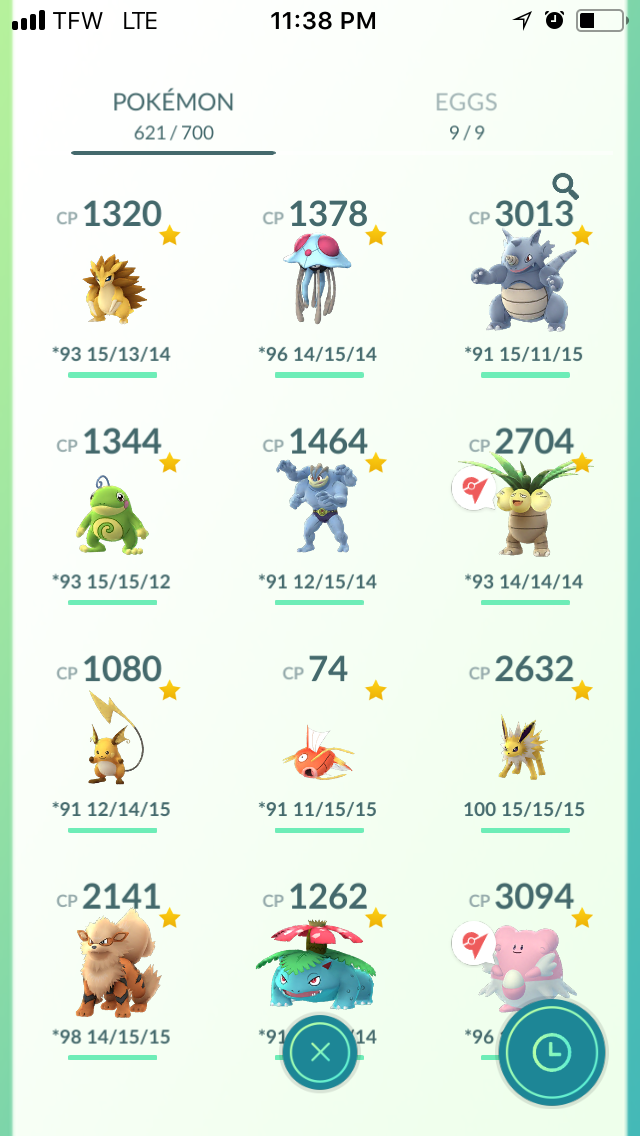Switch to the Eggs tab
Viewport: 640px width, 1136px height.
coord(466,116)
